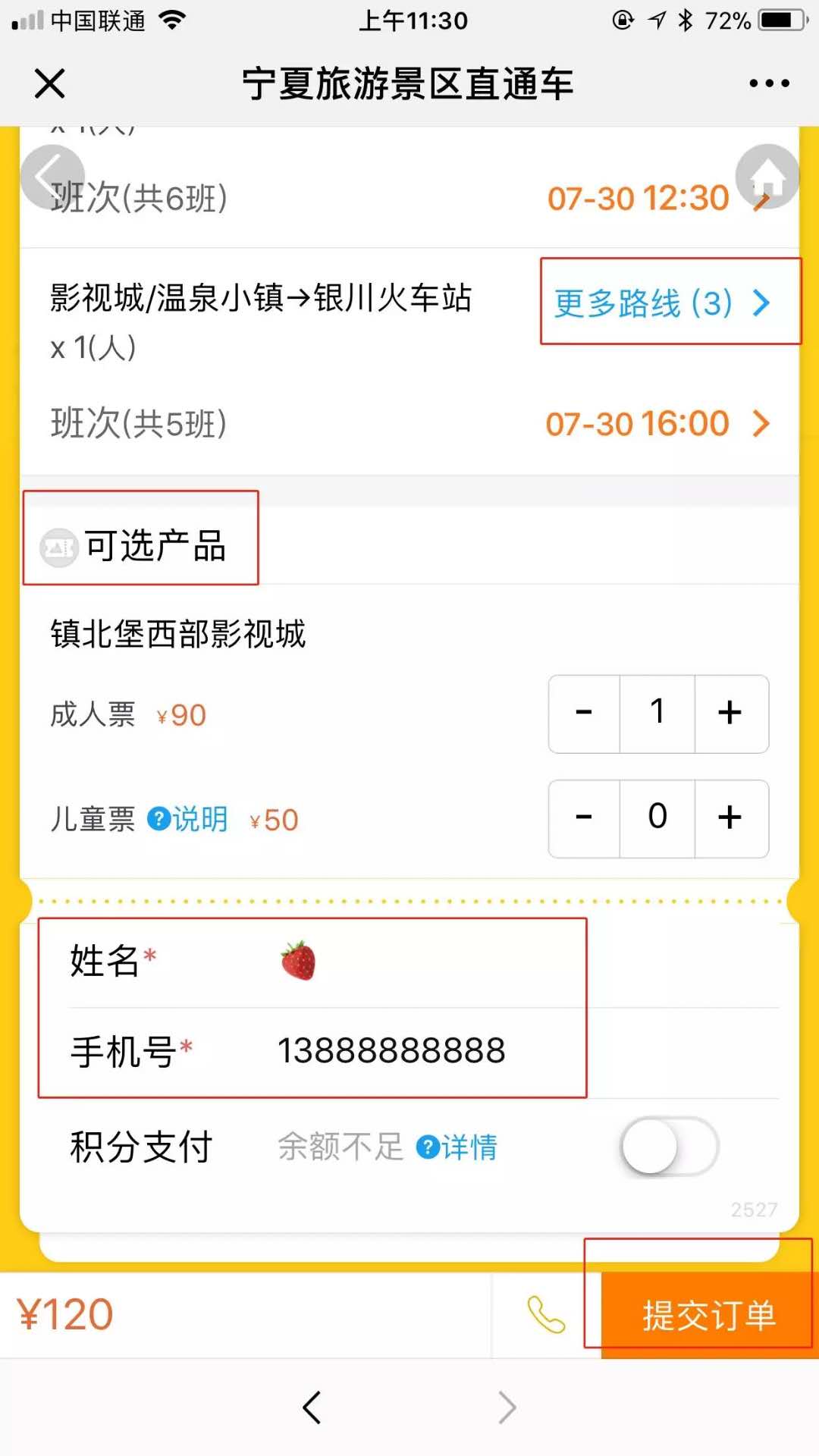Increase 儿童票 quantity with plus
The image size is (819, 1456).
tap(730, 817)
